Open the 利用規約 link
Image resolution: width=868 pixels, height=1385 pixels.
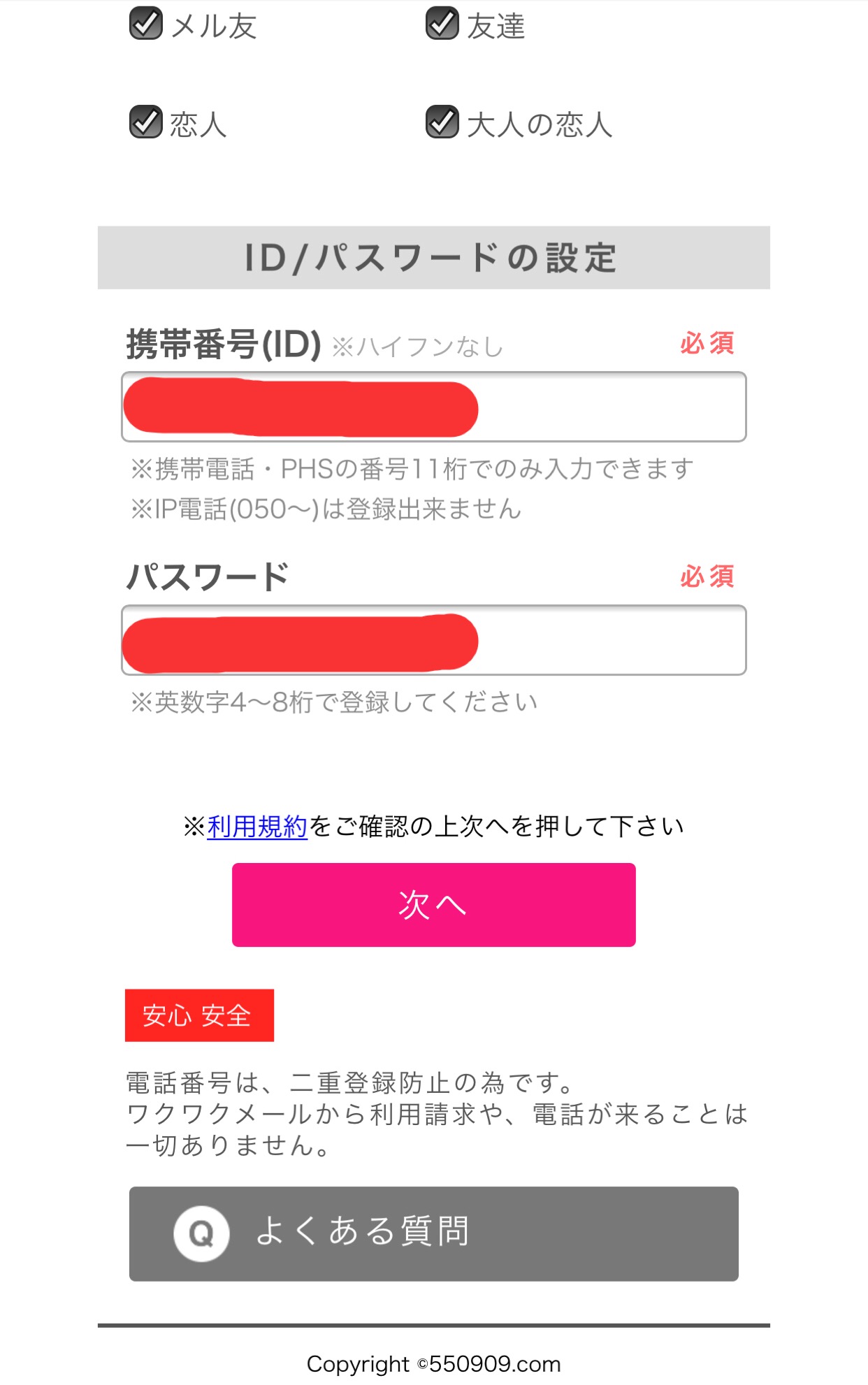tap(257, 827)
